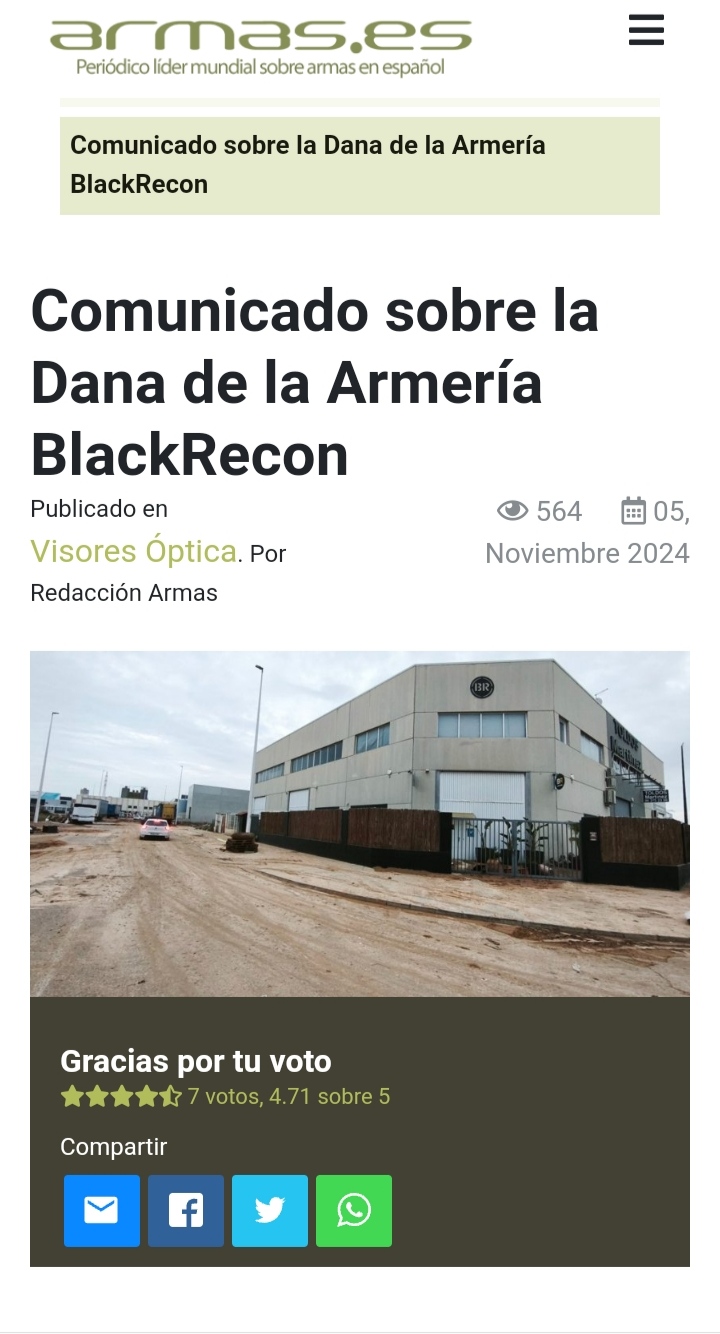The image size is (720, 1334).
Task: Open the Visores Óptica category link
Action: pyautogui.click(x=134, y=551)
